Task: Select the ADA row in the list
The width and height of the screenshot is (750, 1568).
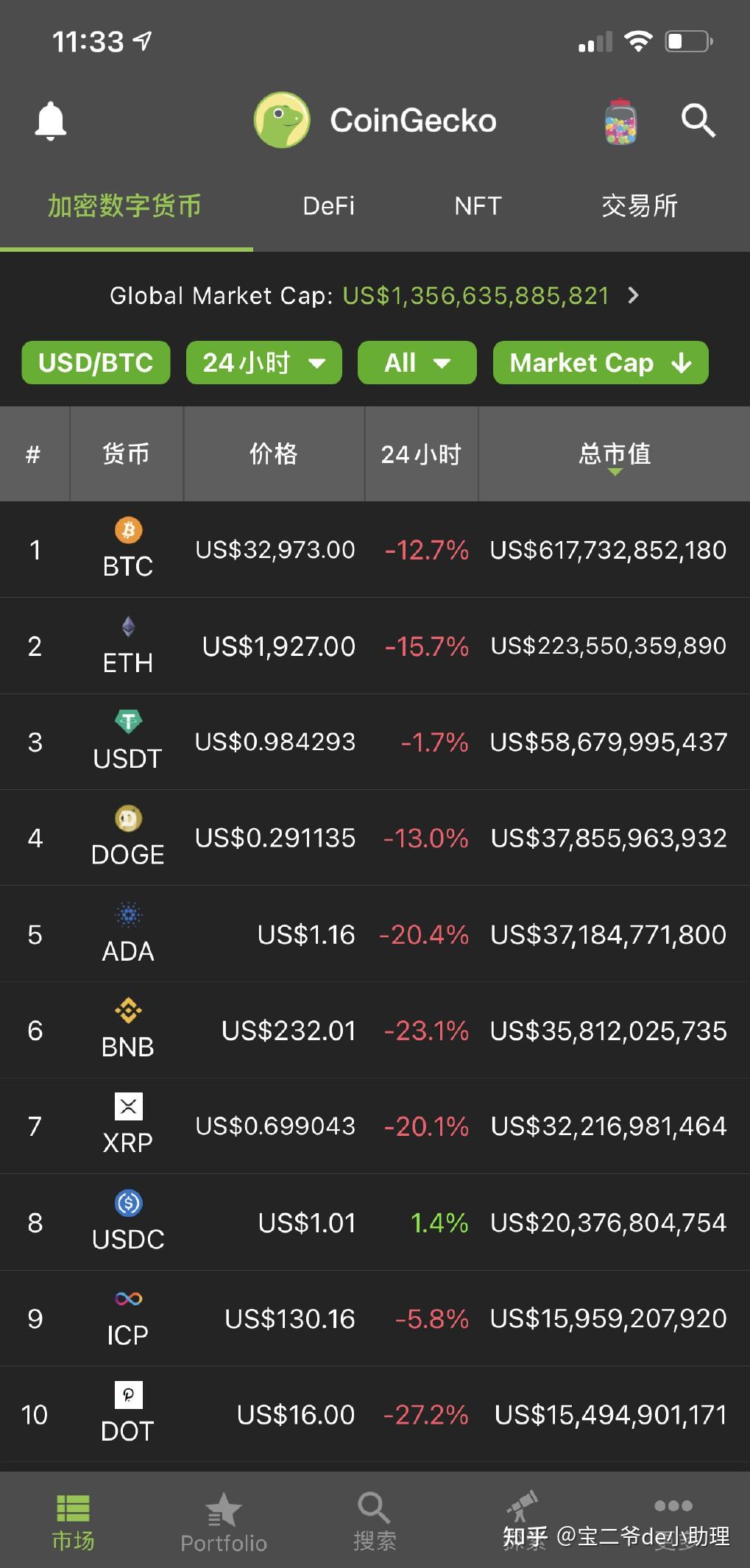Action: coord(375,933)
